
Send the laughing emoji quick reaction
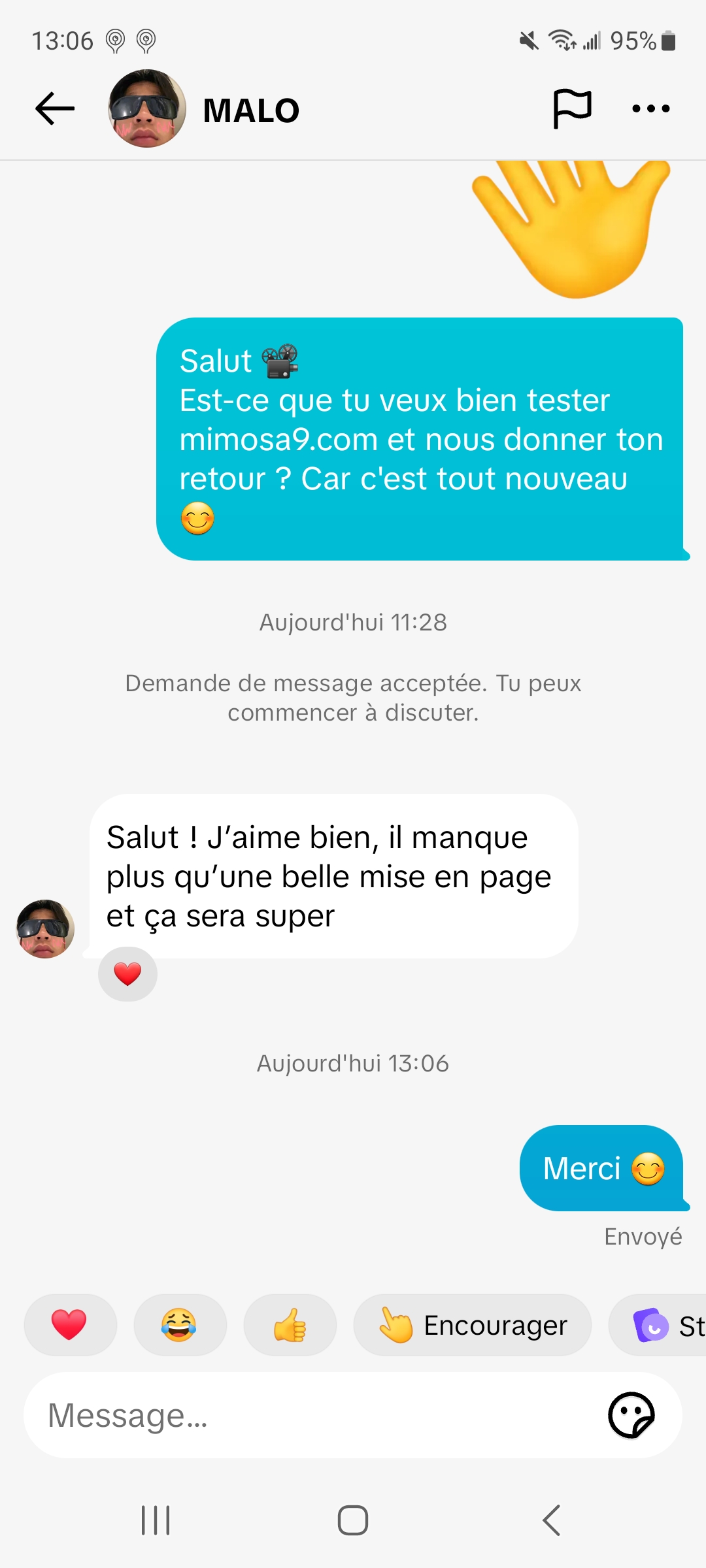[x=180, y=1325]
